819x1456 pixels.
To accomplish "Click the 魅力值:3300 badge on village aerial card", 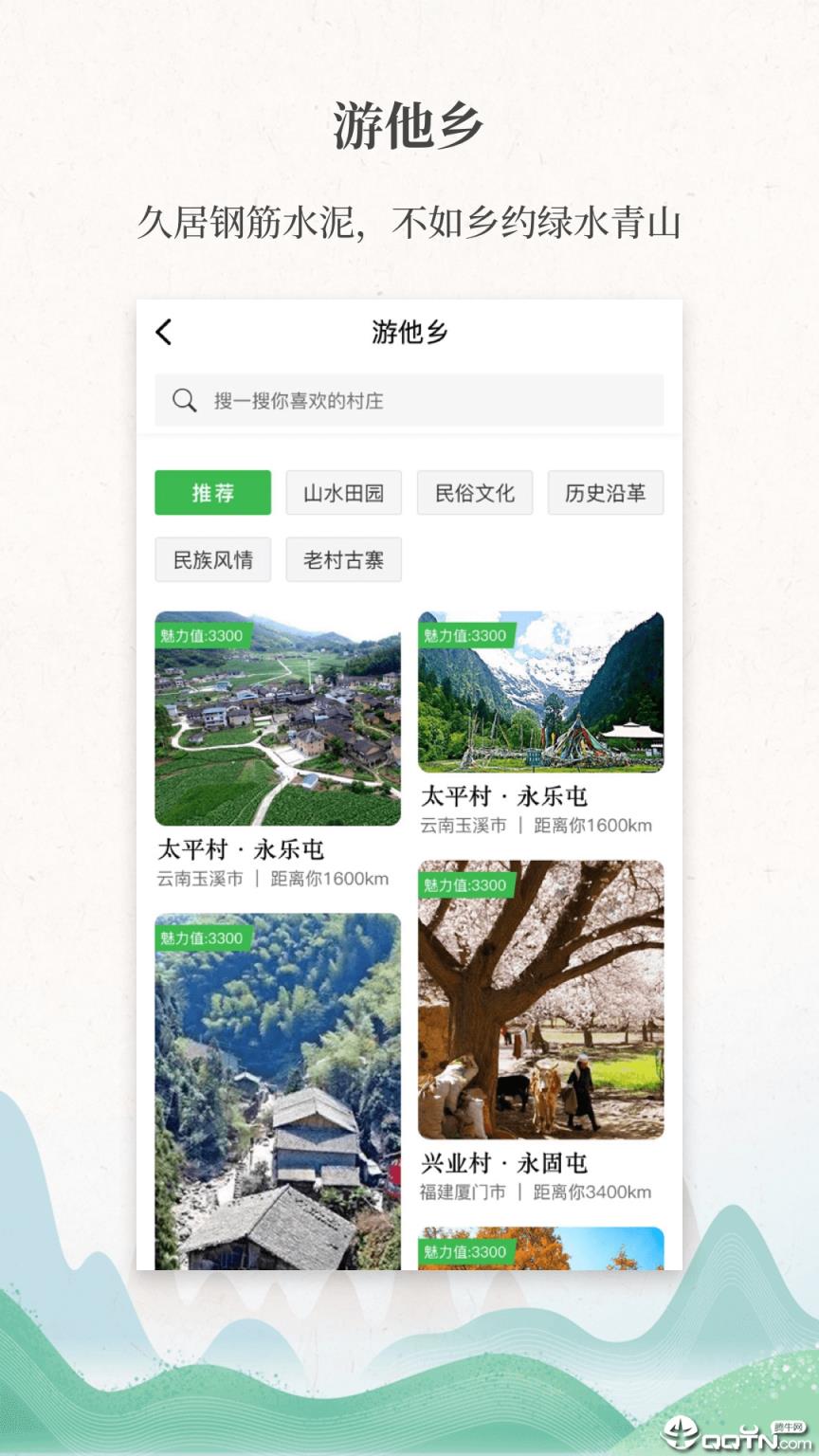I will (x=202, y=633).
